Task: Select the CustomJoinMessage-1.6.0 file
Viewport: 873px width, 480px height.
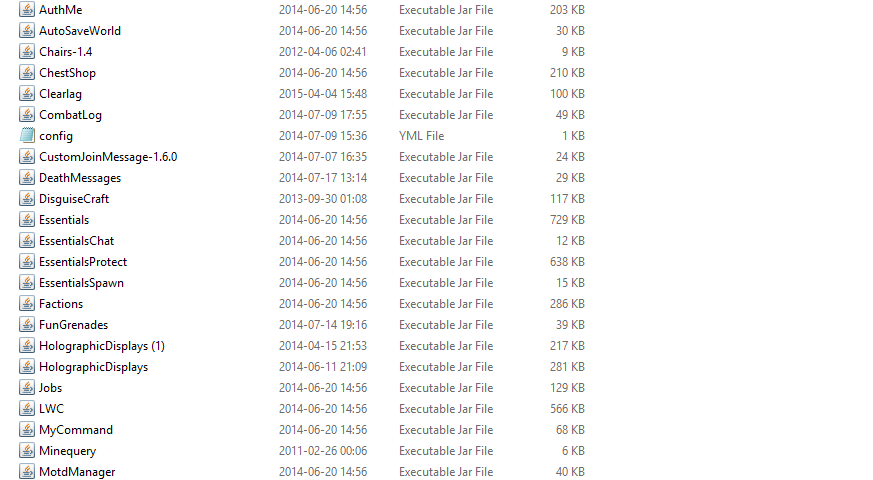Action: [108, 156]
